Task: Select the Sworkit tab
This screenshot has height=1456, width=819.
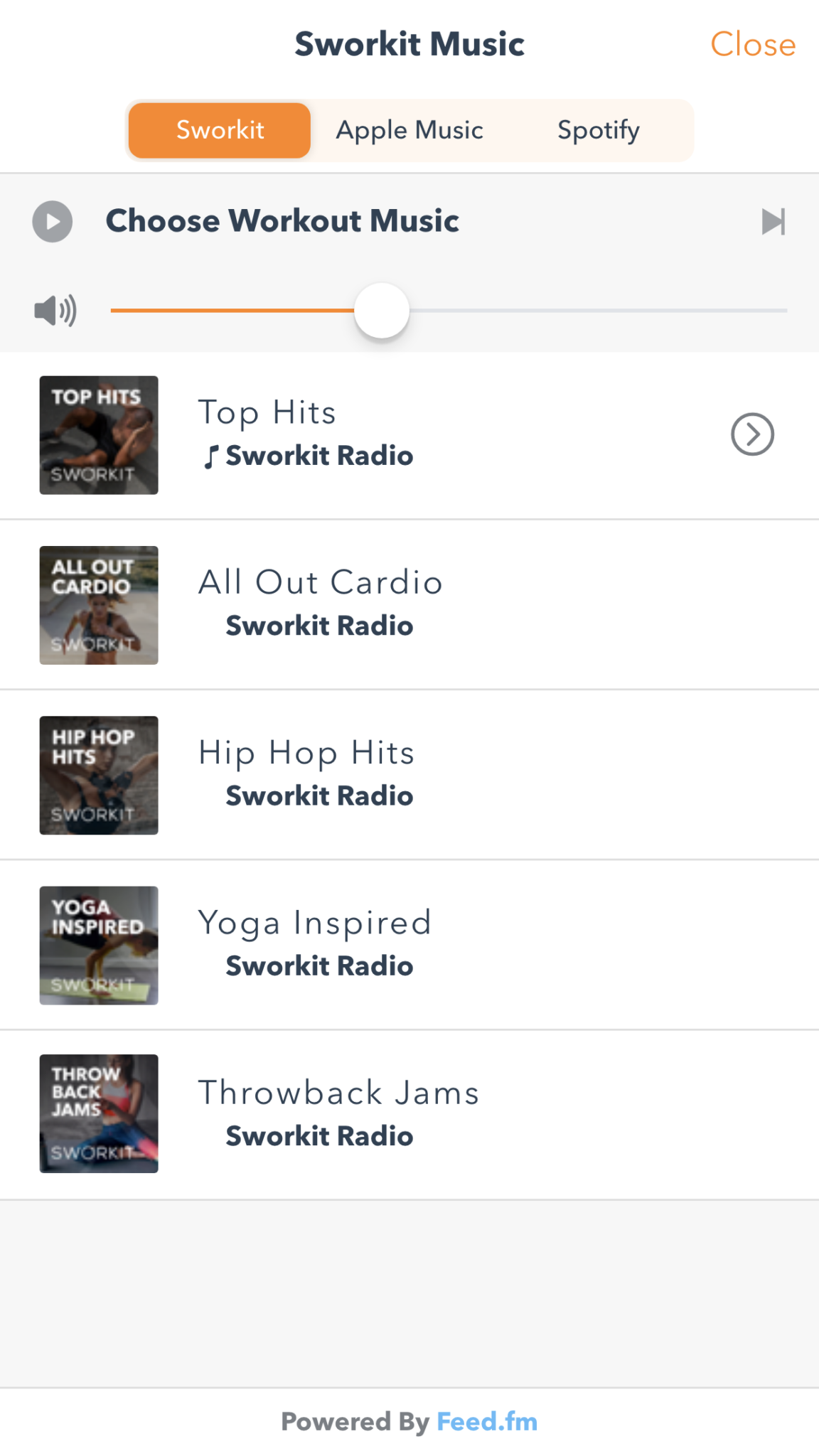Action: pyautogui.click(x=220, y=130)
